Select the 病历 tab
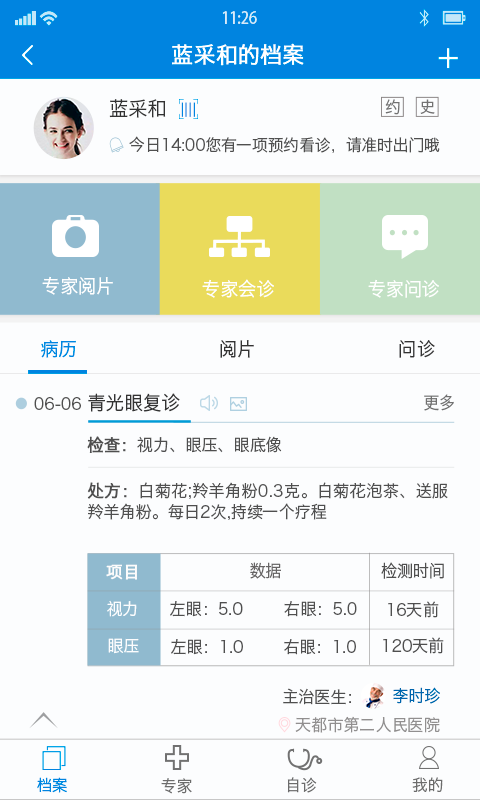 pos(58,350)
